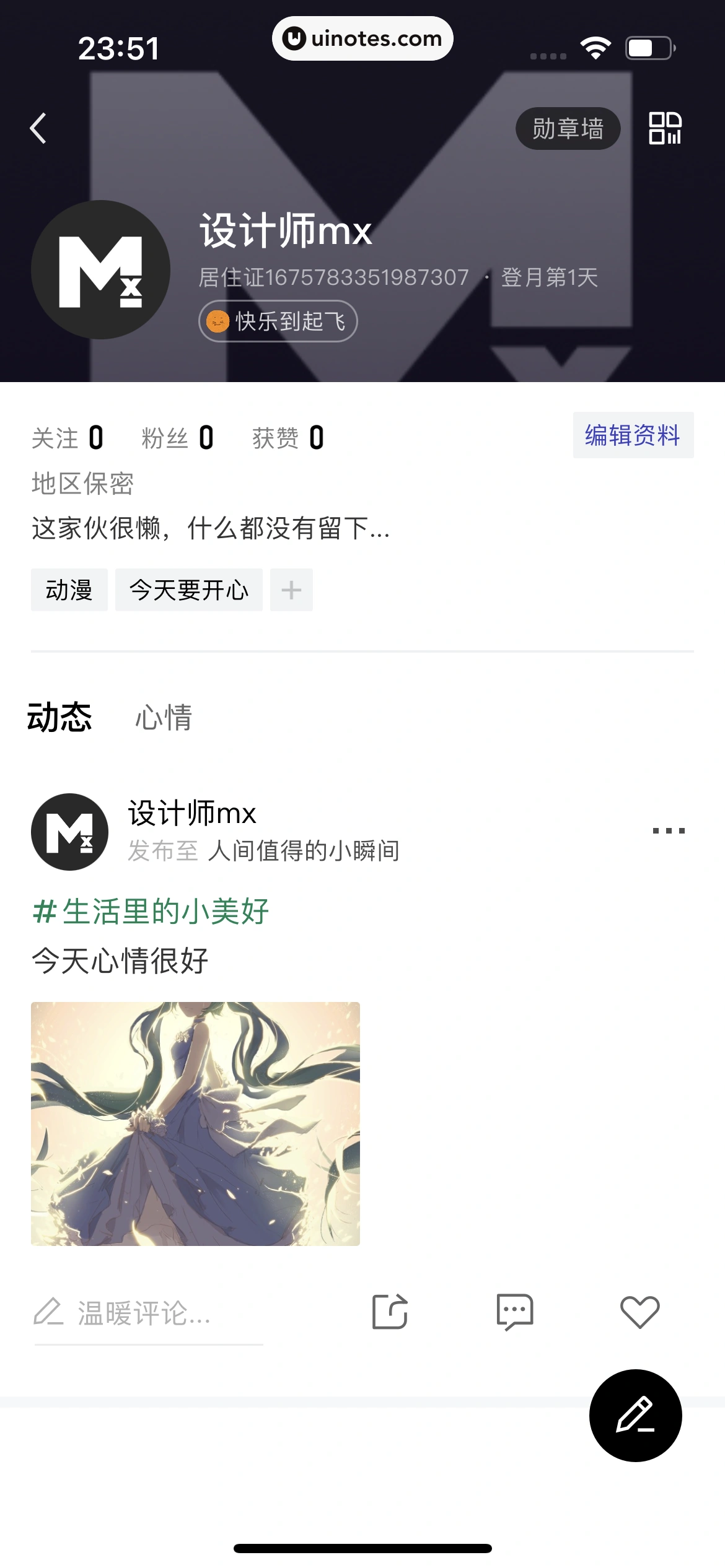Select the 动漫 tag chip
The image size is (725, 1568).
coord(69,590)
